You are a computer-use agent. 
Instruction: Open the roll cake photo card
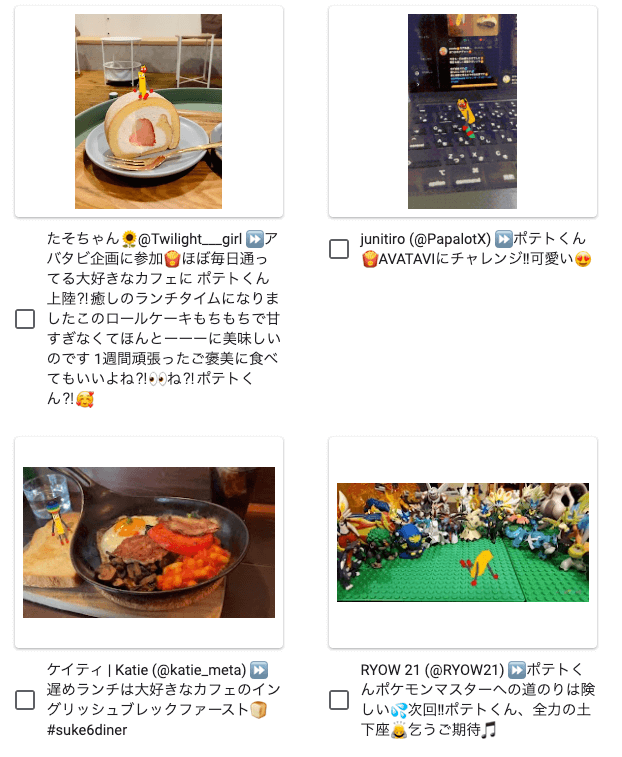pyautogui.click(x=148, y=111)
